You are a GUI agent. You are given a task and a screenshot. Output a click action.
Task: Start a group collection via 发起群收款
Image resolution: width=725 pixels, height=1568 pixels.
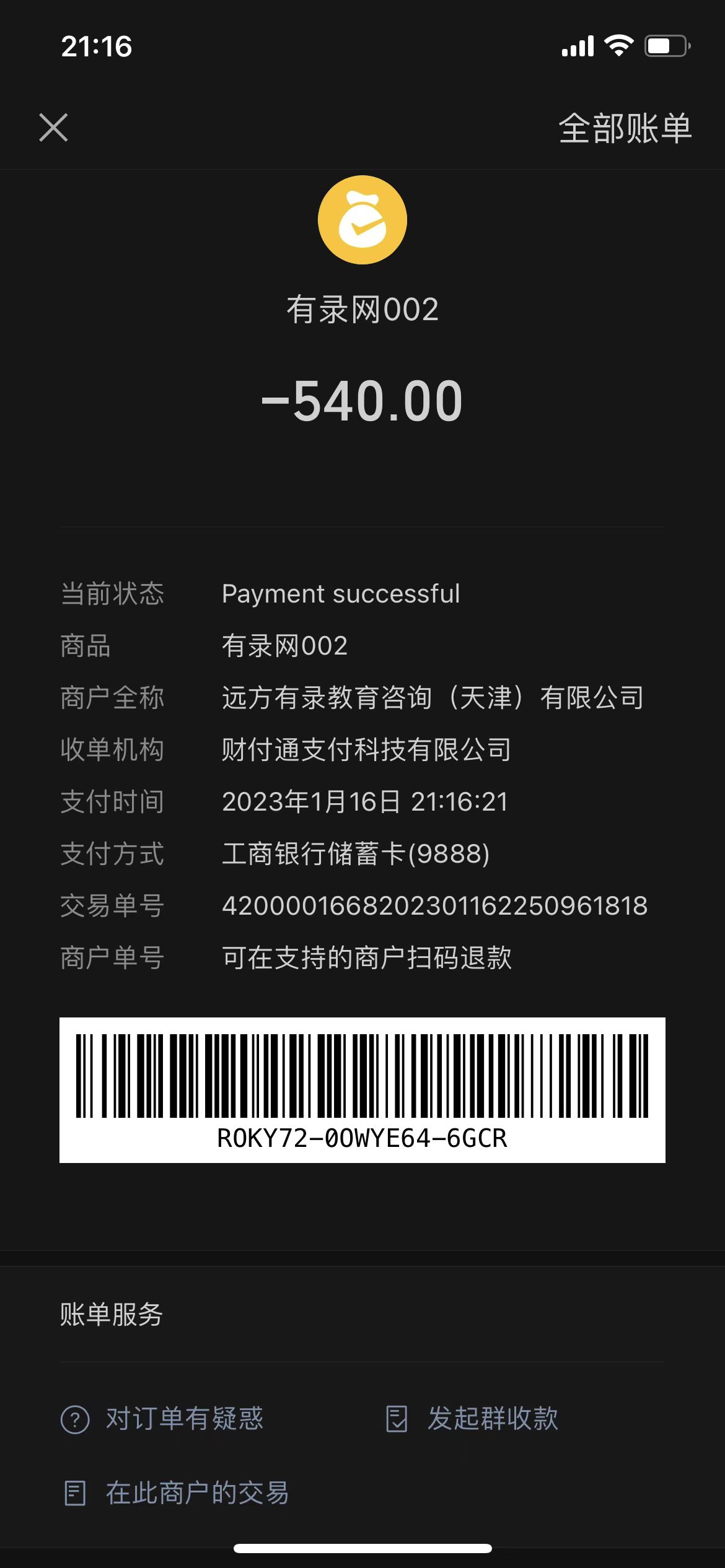tap(472, 1418)
